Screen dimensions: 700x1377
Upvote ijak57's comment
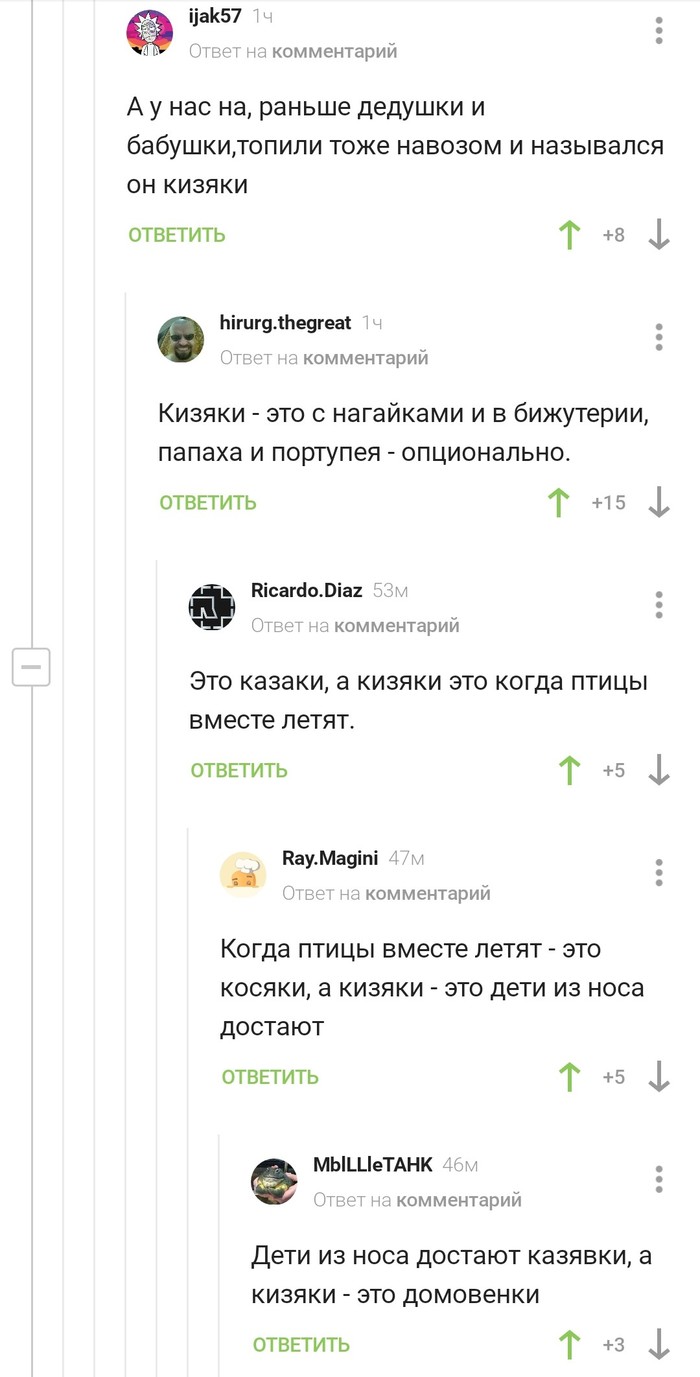point(570,235)
